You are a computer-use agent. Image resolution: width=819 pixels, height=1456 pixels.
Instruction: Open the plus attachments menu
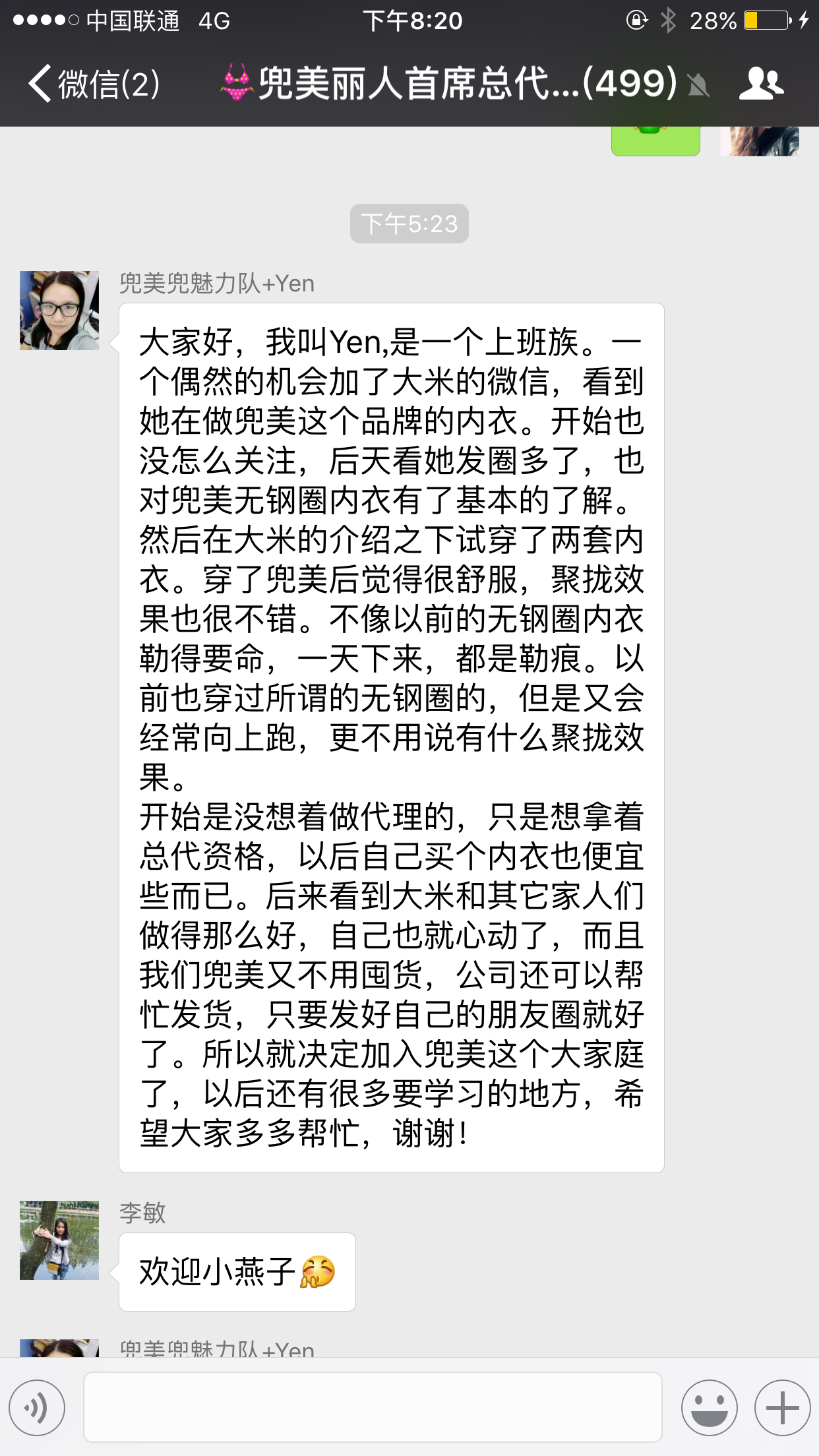click(x=782, y=1408)
